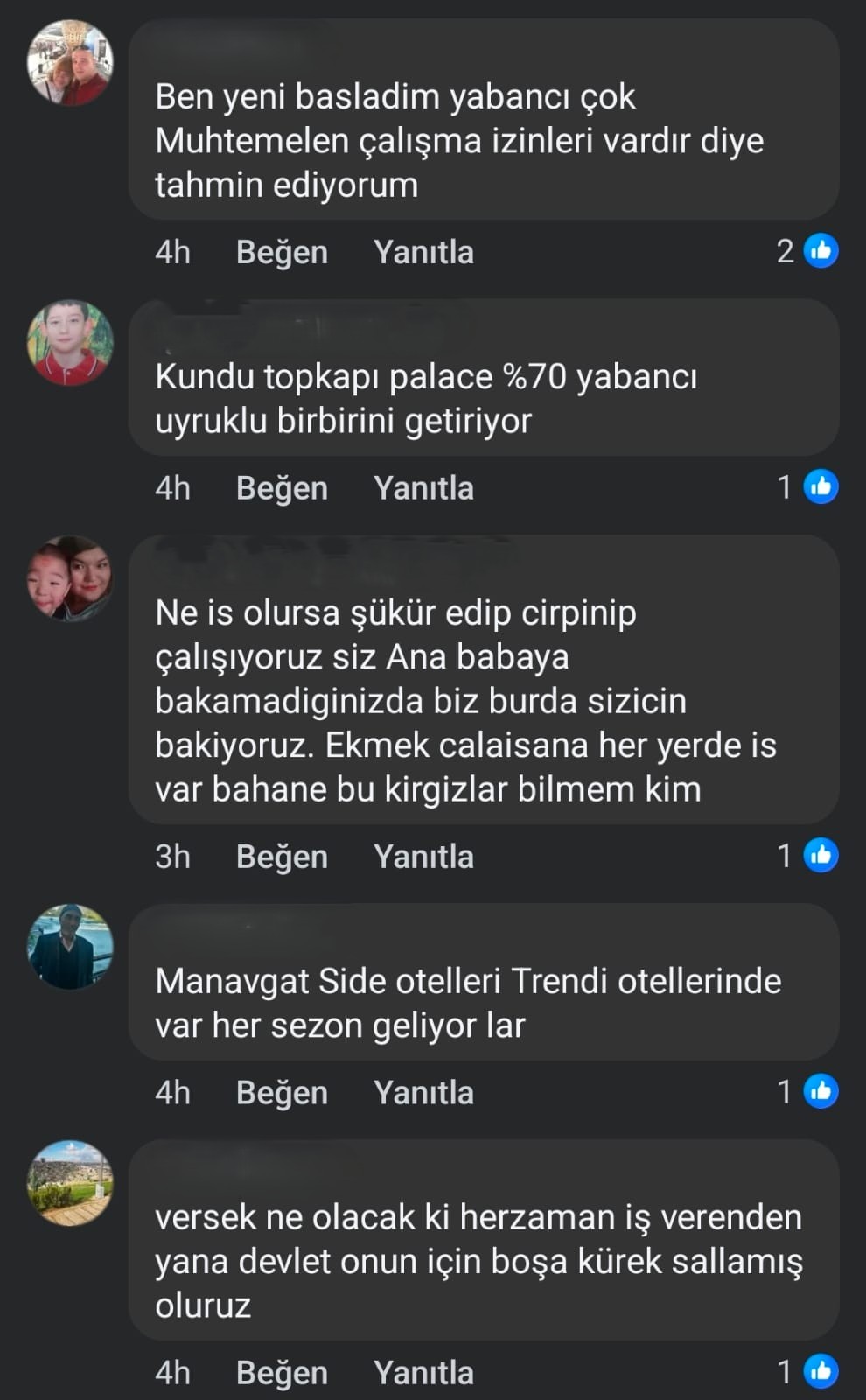
Task: Like the 'Ne is olursa şükür' comment
Action: (x=282, y=856)
